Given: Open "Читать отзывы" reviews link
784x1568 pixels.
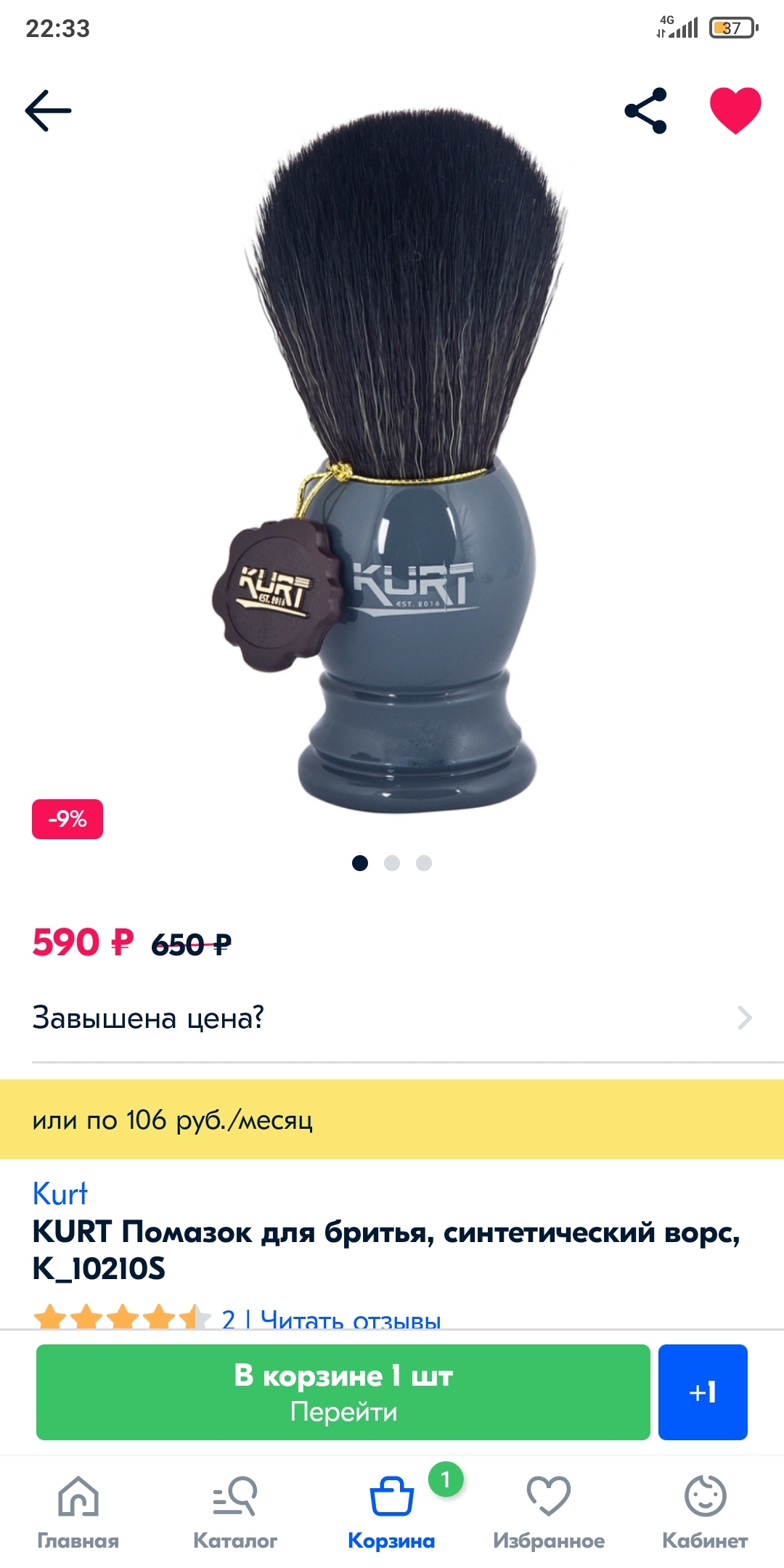Looking at the screenshot, I should (351, 1319).
